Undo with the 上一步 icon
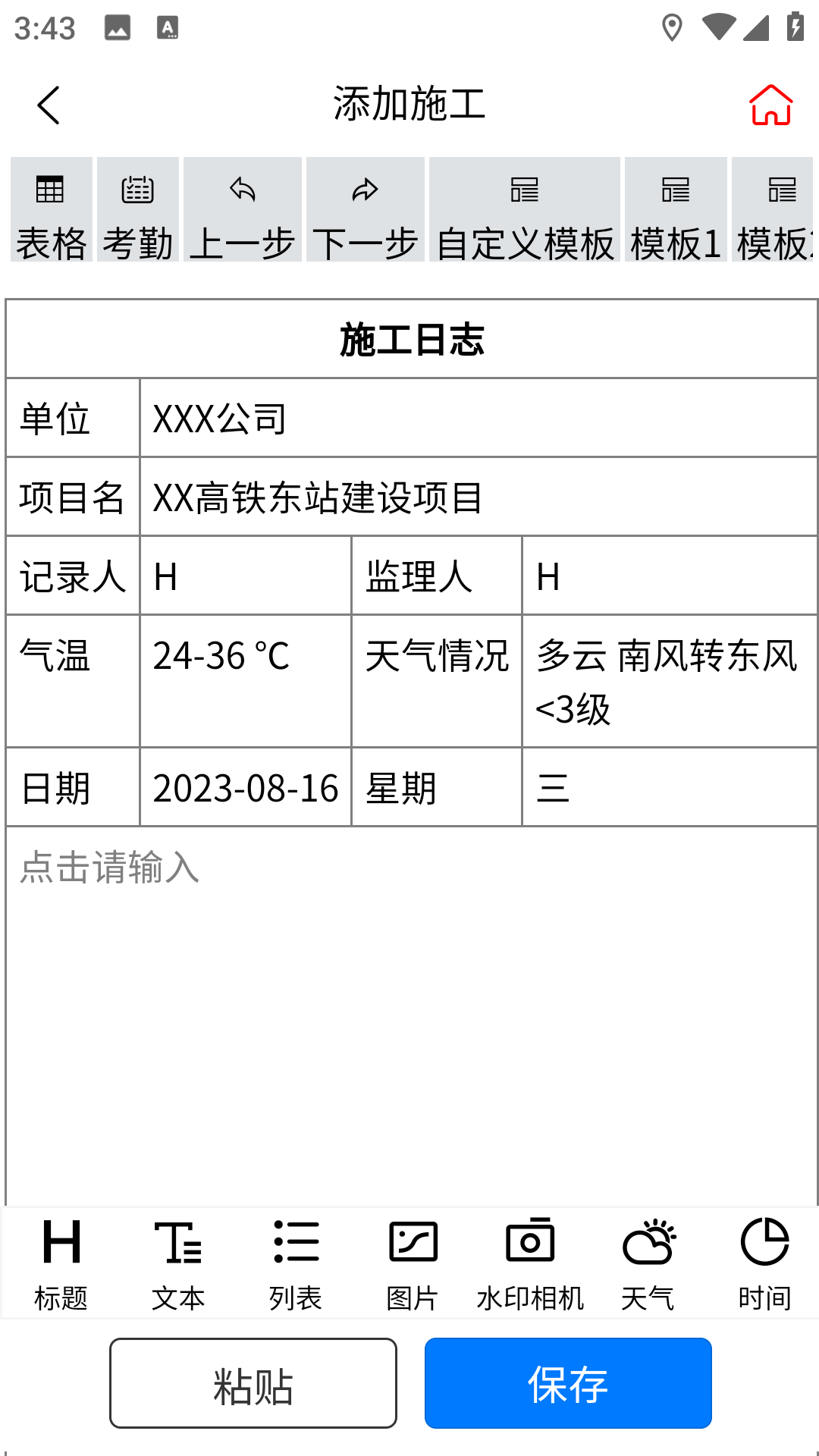 [x=242, y=211]
